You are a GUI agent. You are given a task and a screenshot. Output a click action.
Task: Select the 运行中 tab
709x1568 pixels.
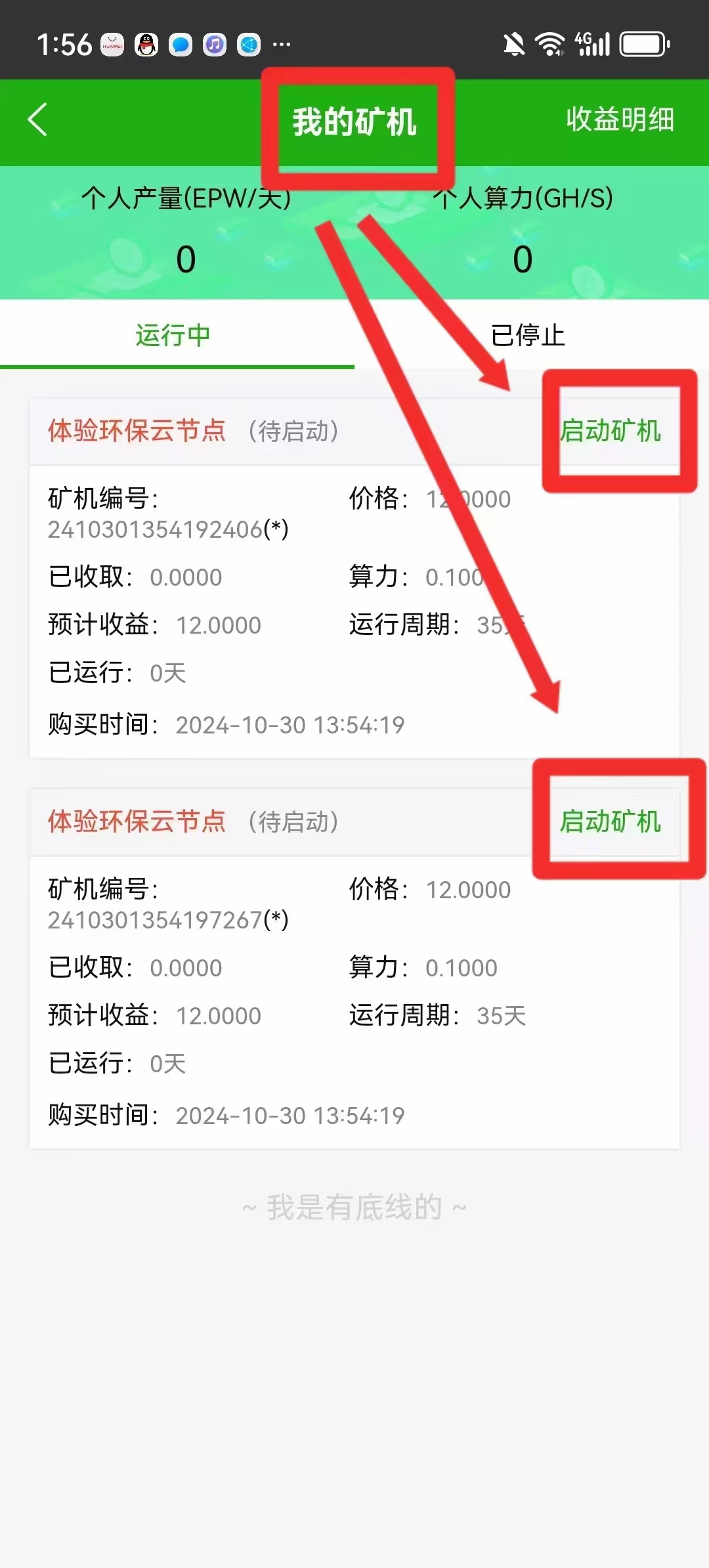click(x=173, y=335)
